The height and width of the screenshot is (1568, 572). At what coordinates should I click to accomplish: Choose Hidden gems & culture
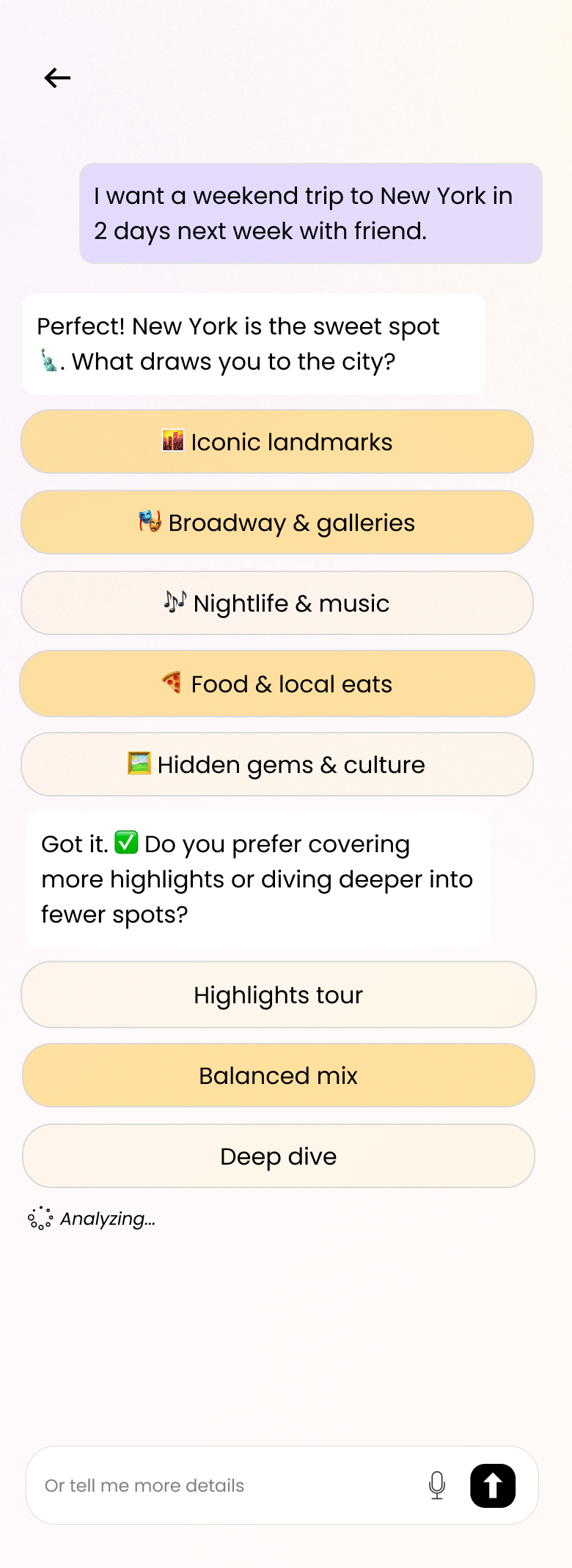pyautogui.click(x=277, y=764)
